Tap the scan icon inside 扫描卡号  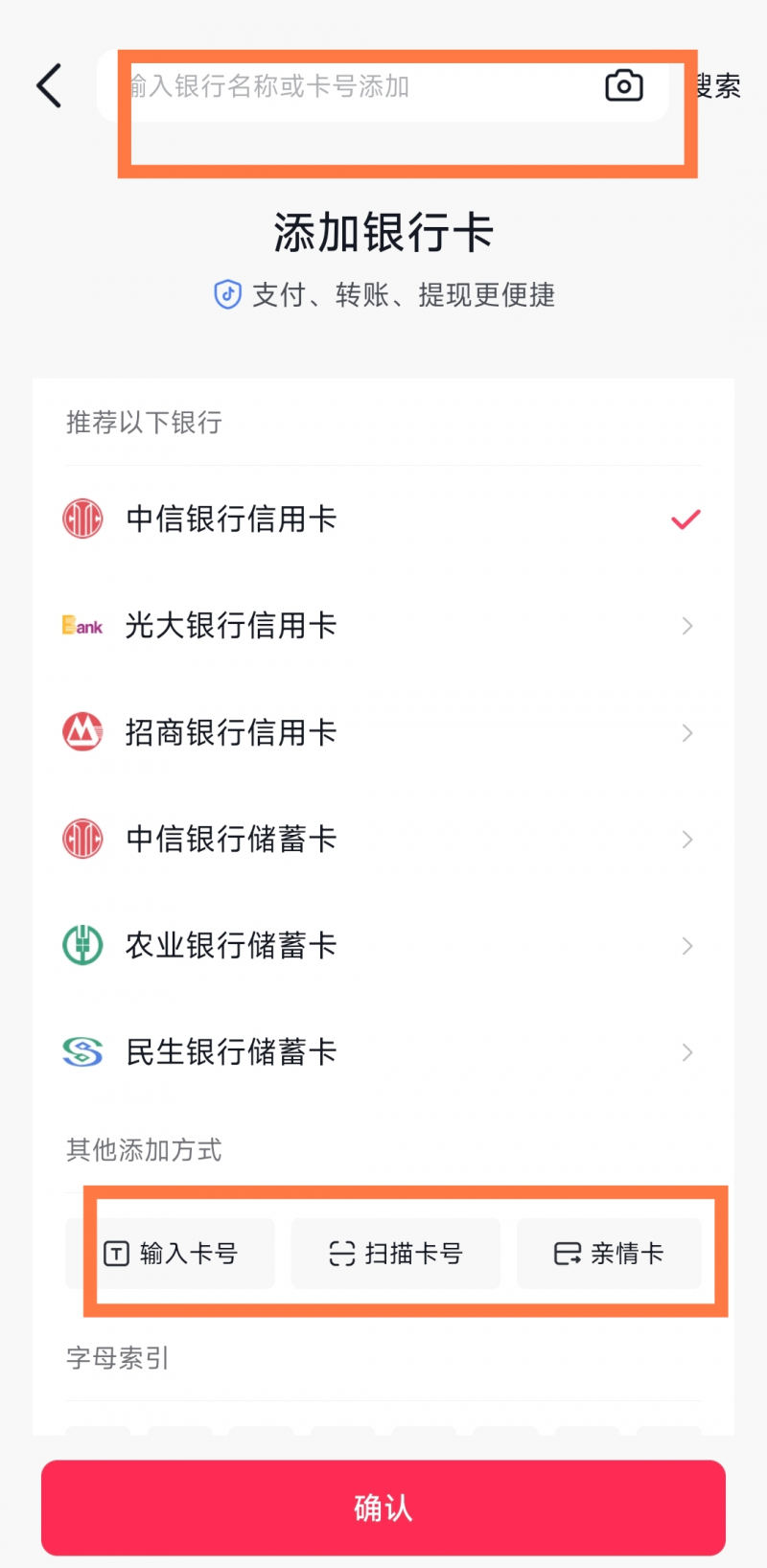click(340, 1253)
